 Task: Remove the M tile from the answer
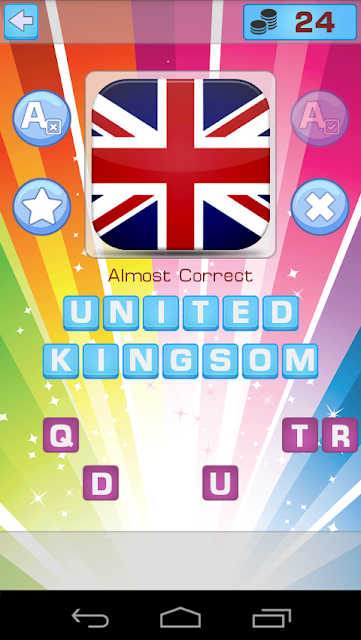(300, 361)
